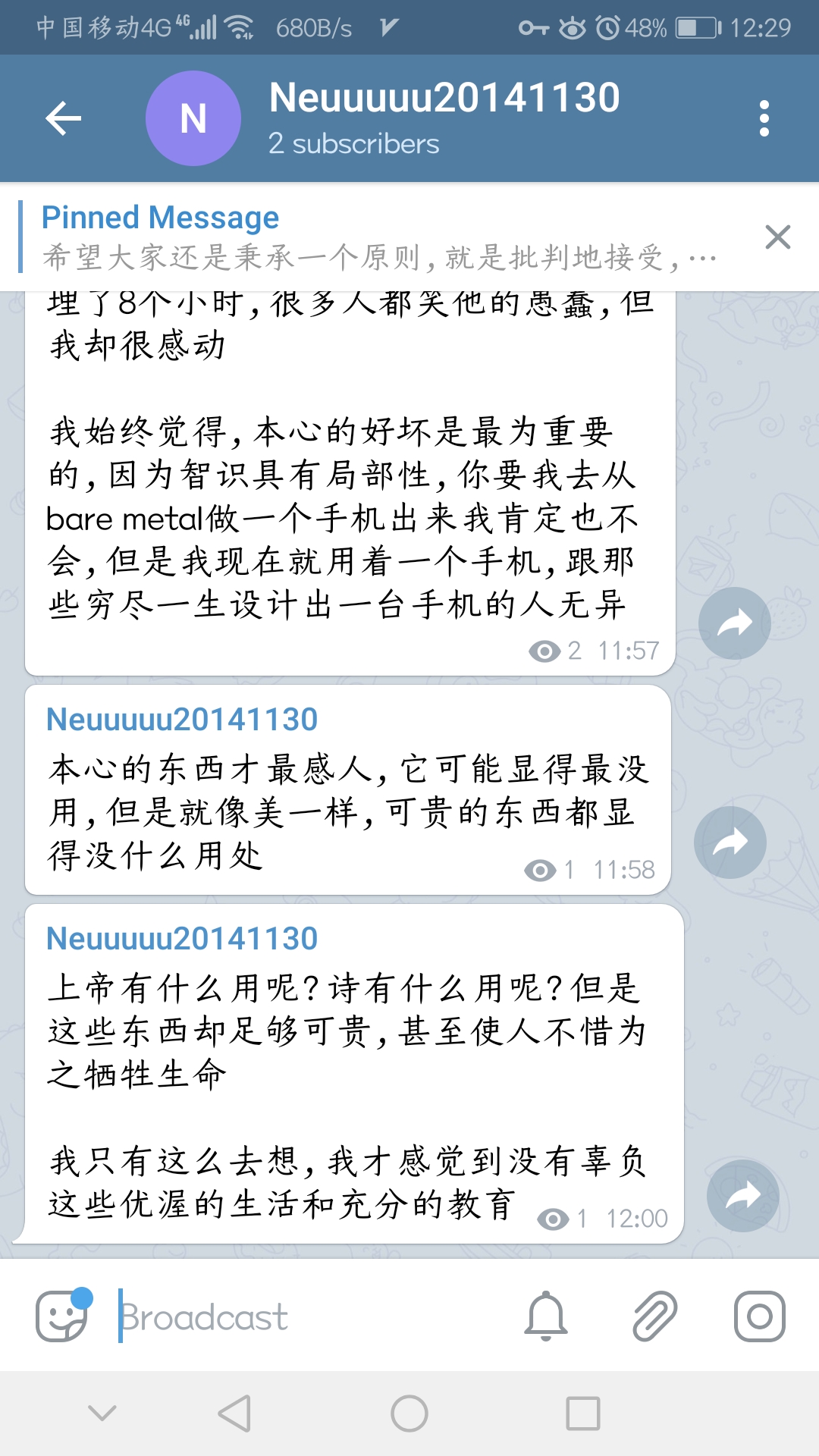Forward the message sent at 12:00
Viewport: 819px width, 1456px height.
742,1196
